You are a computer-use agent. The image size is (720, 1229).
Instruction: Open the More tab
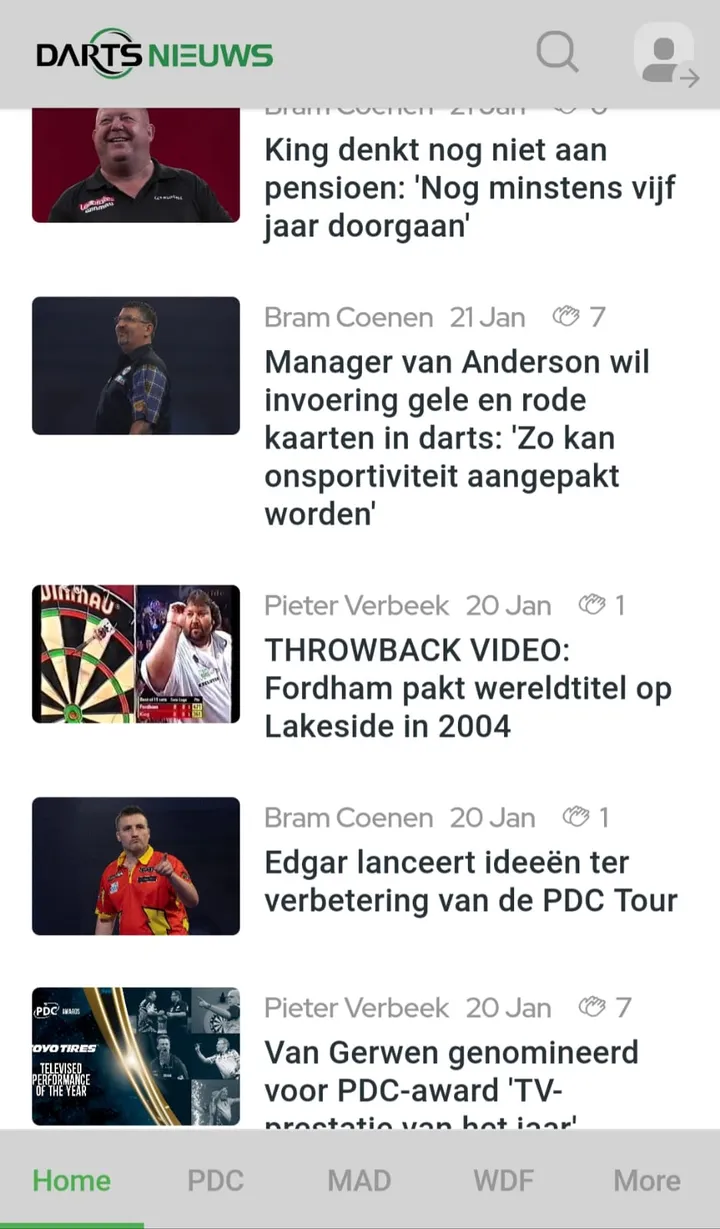click(x=647, y=1180)
